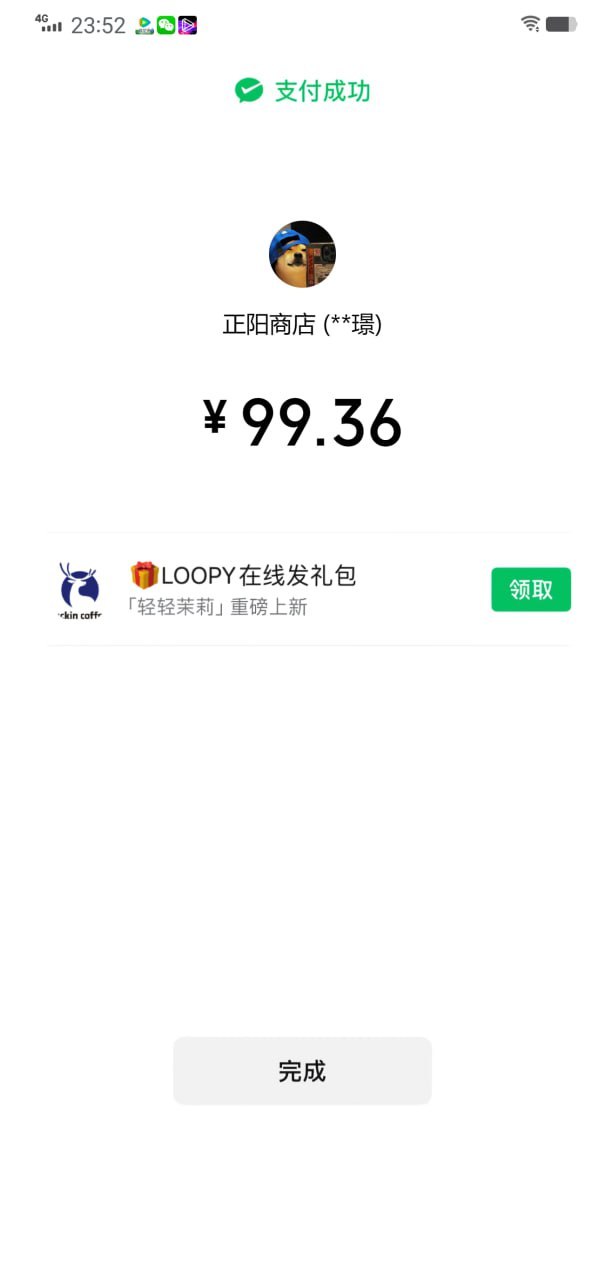Tap the green 领取 button
The image size is (605, 1280).
pos(530,590)
